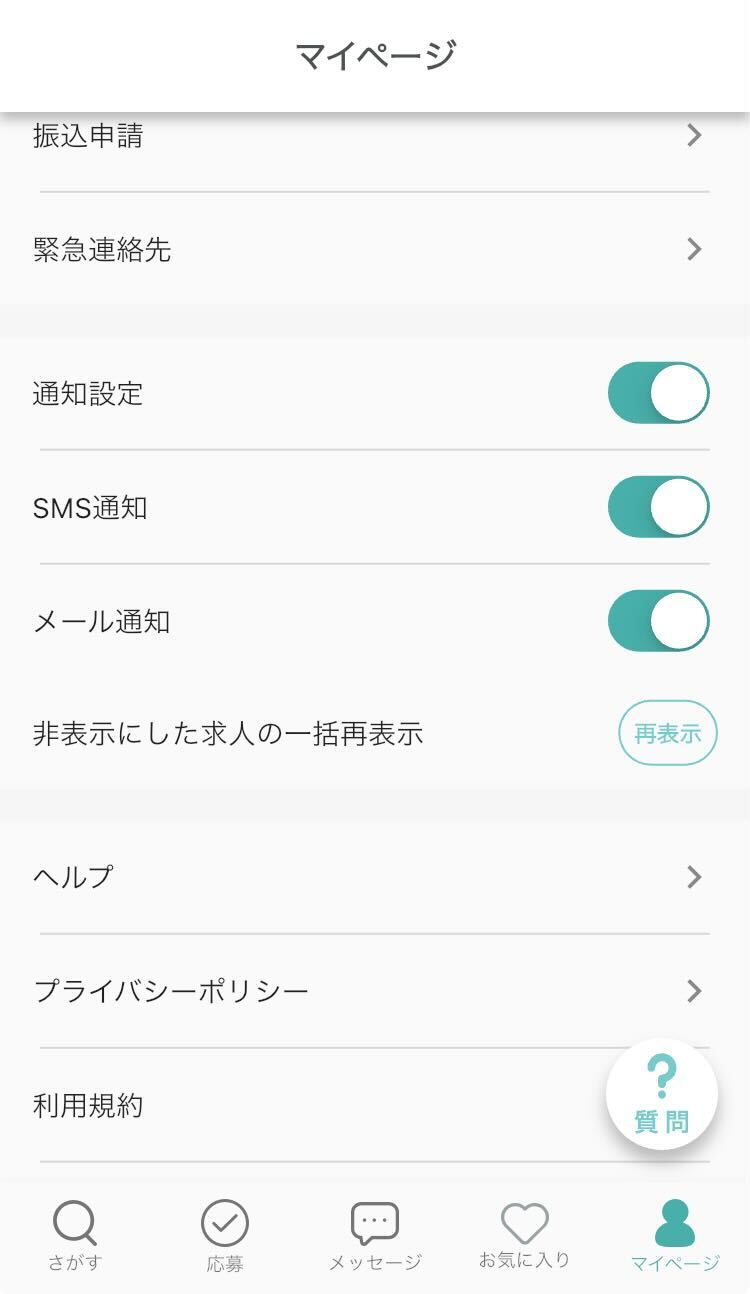Open 緊急連絡先 settings
The height and width of the screenshot is (1294, 750).
pos(374,249)
